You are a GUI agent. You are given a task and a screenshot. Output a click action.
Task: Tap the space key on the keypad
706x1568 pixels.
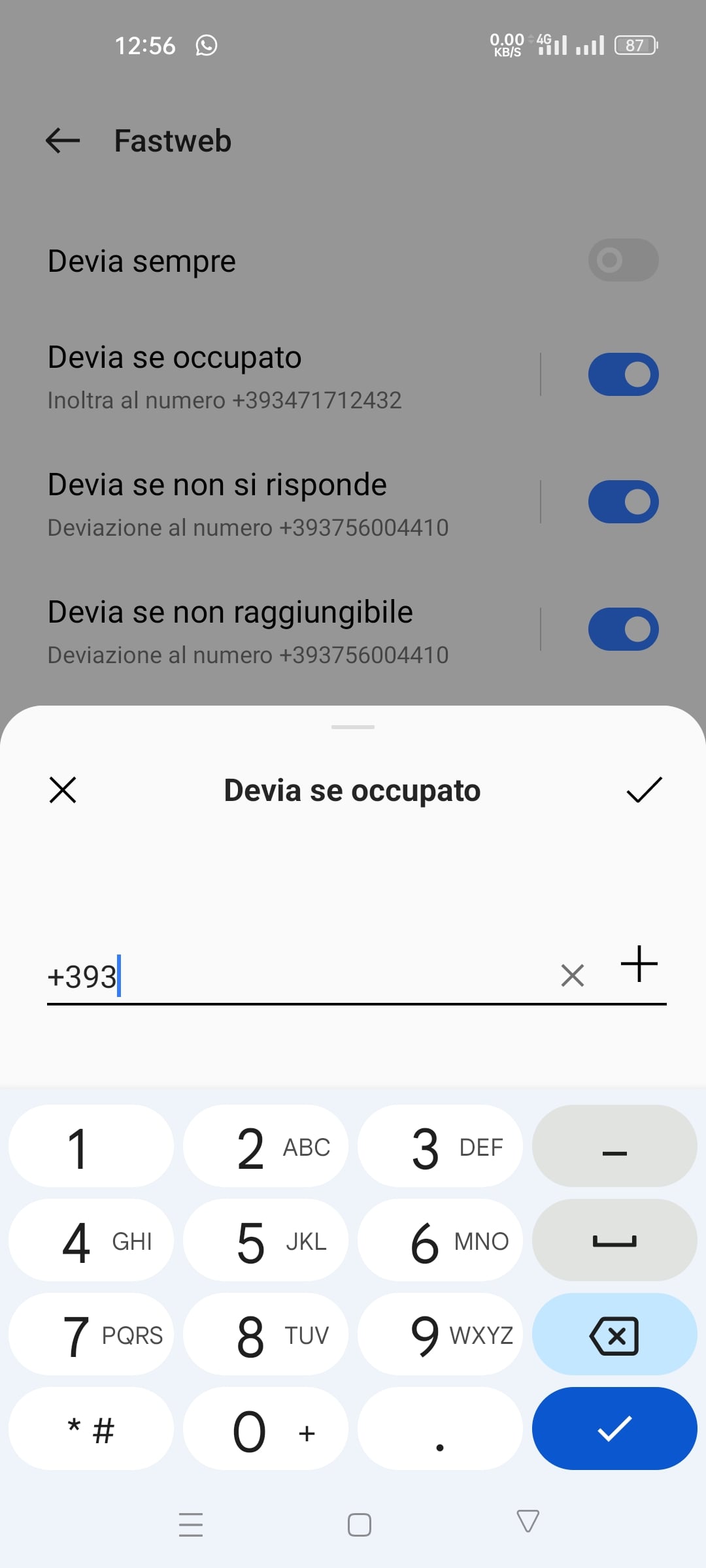coord(614,1240)
